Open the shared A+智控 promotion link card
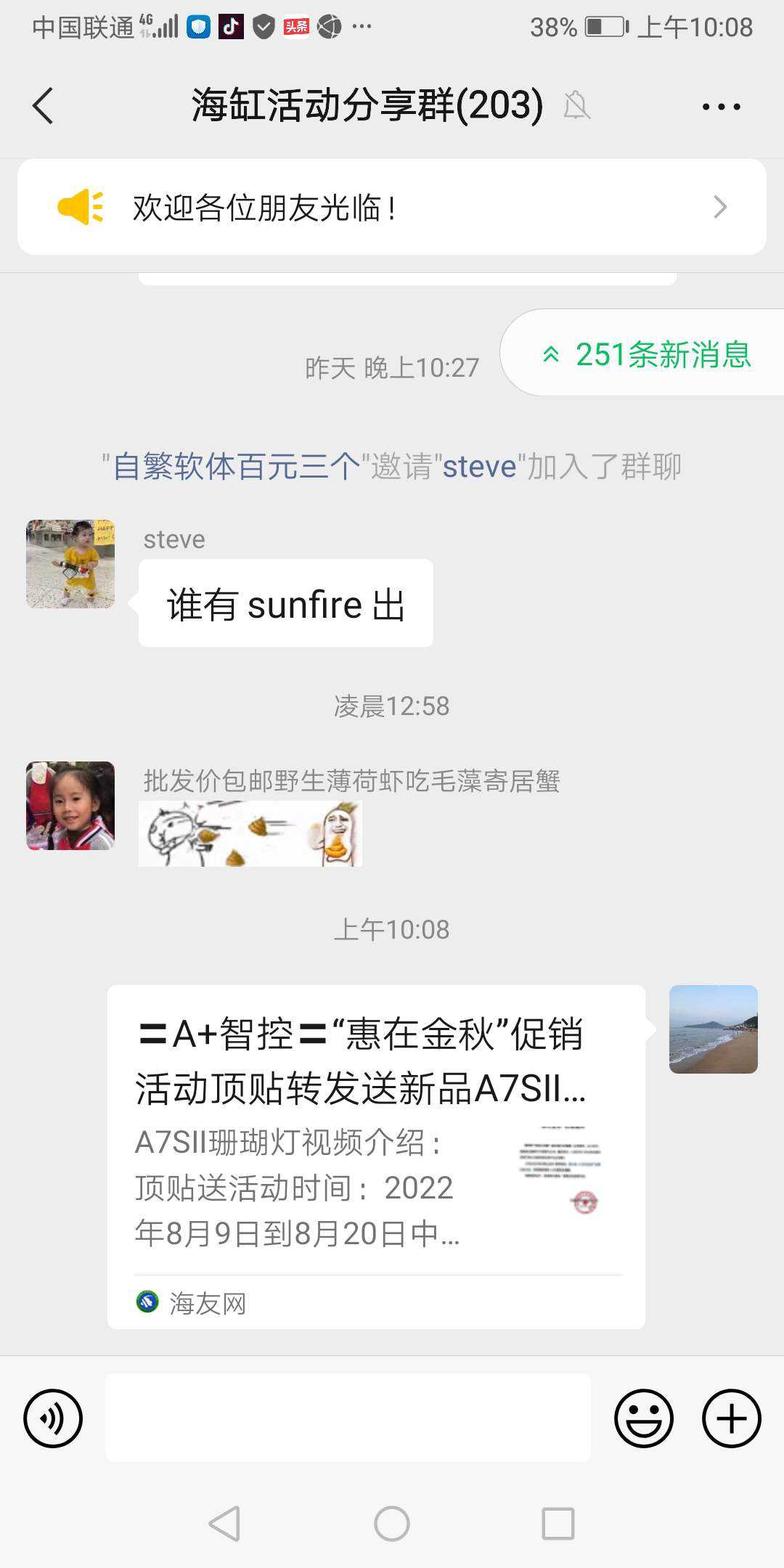This screenshot has width=784, height=1568. point(376,1156)
